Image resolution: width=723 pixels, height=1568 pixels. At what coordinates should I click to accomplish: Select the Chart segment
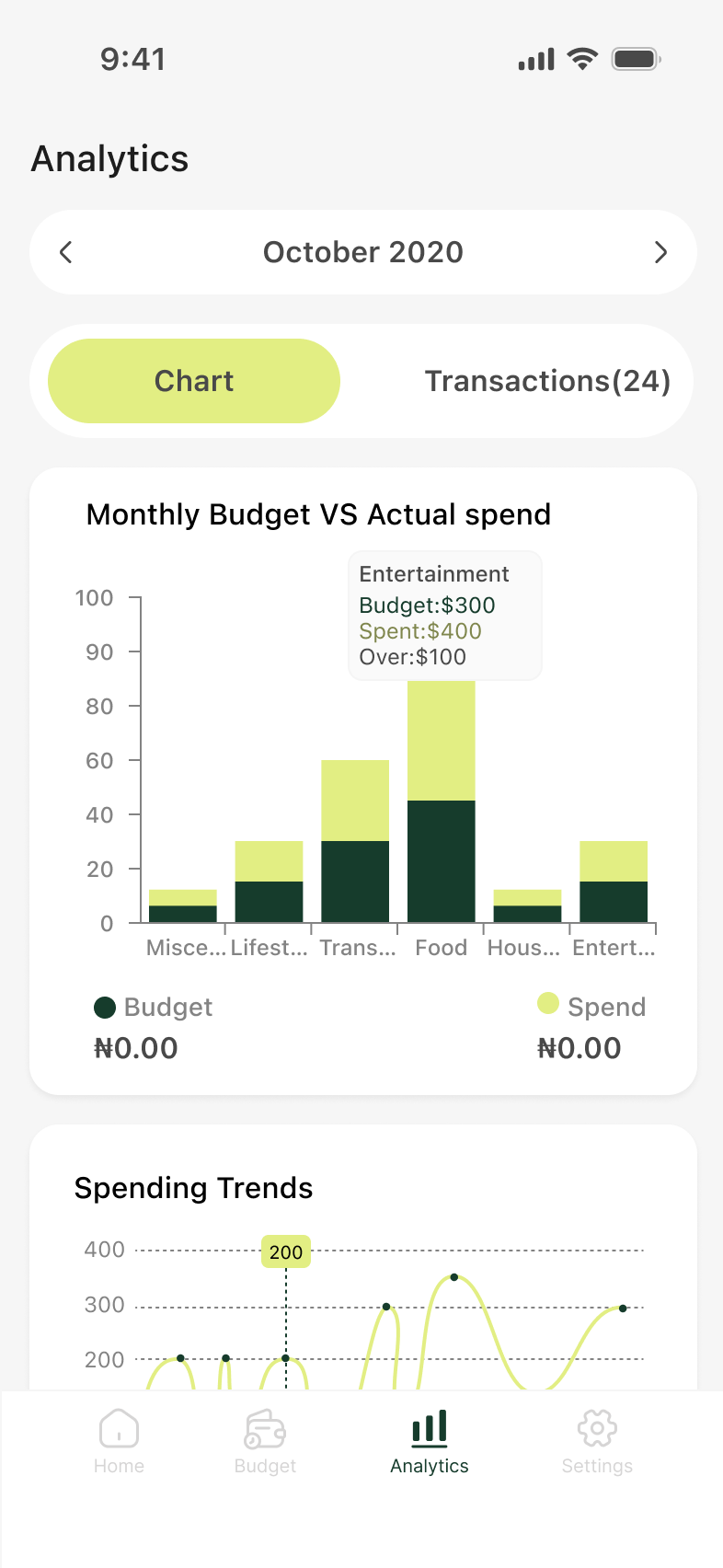[194, 381]
